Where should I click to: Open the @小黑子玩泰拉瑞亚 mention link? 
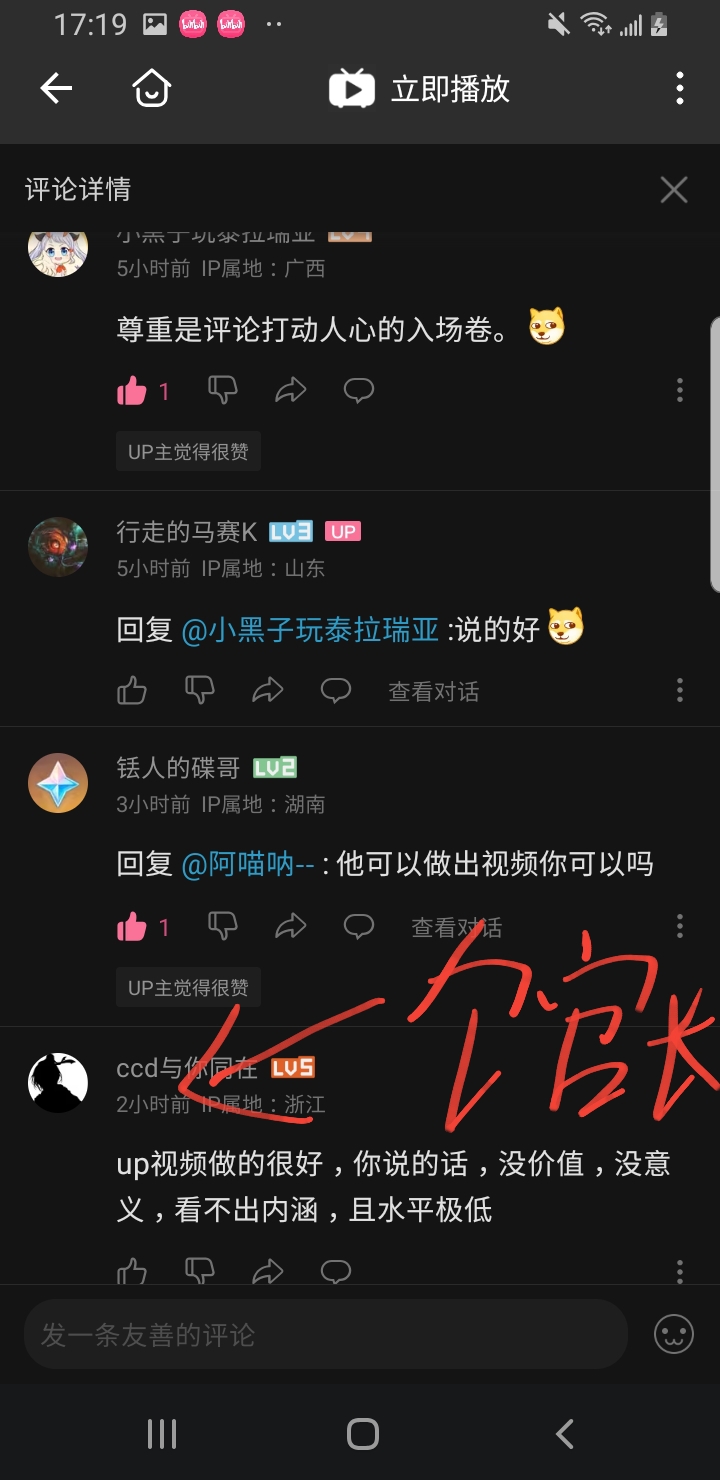pyautogui.click(x=310, y=630)
